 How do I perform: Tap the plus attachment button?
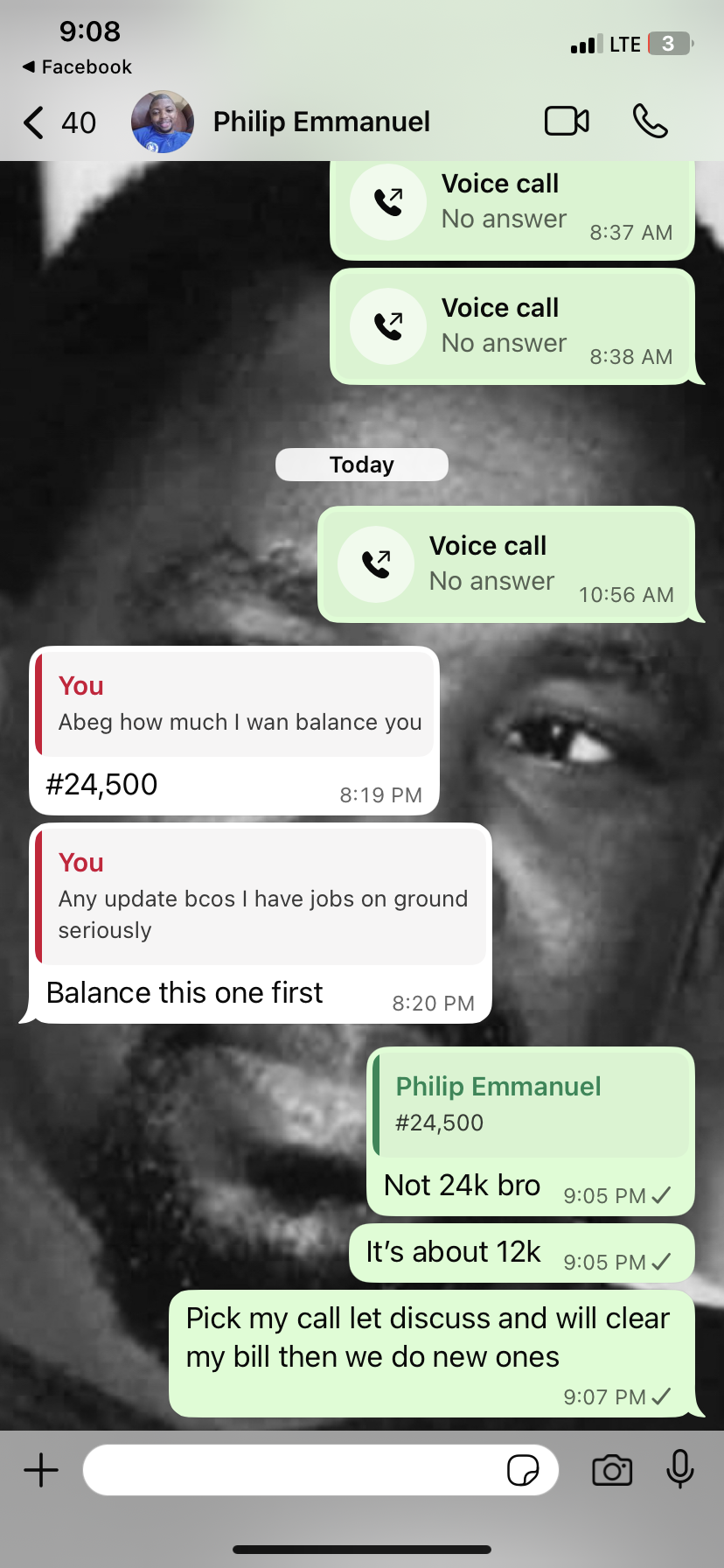[41, 1470]
